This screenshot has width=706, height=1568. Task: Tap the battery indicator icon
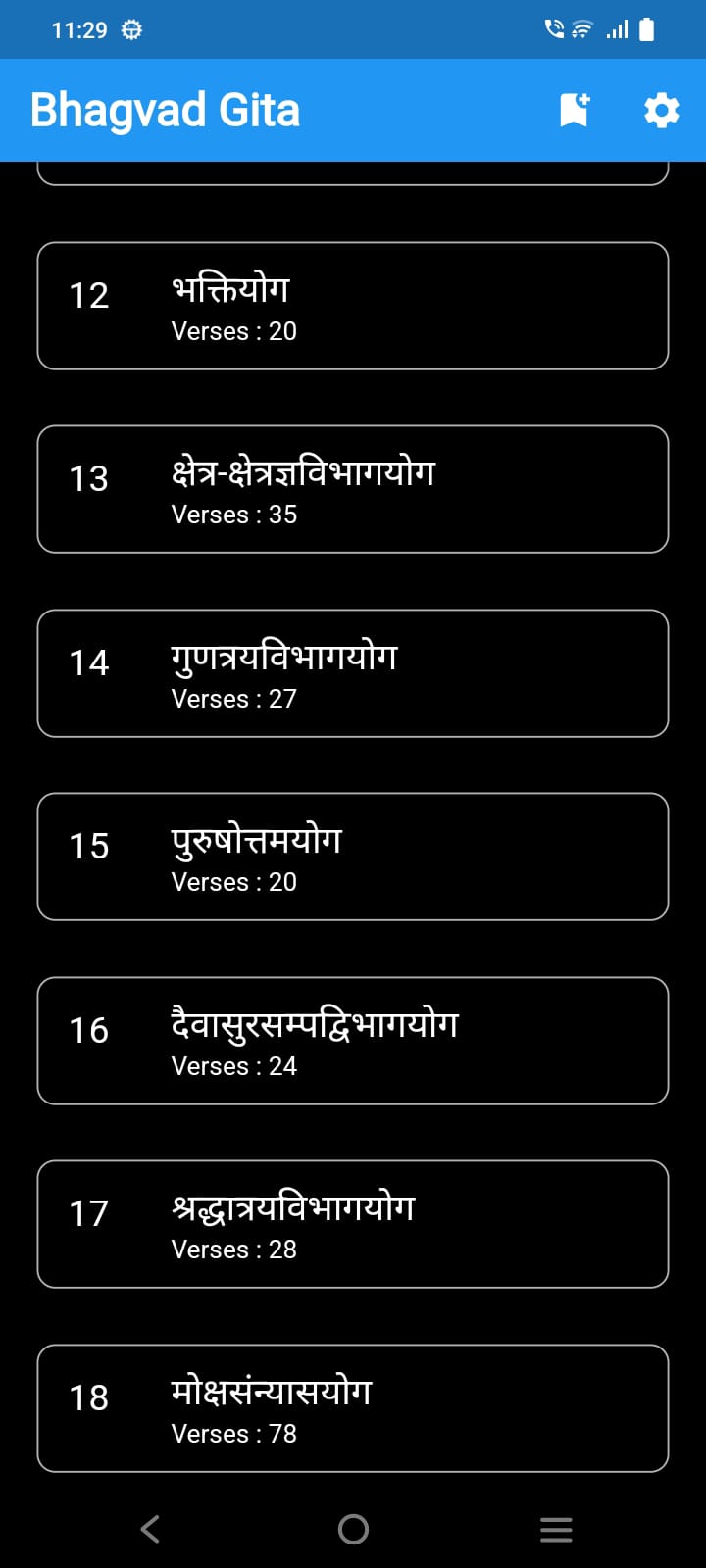coord(647,29)
